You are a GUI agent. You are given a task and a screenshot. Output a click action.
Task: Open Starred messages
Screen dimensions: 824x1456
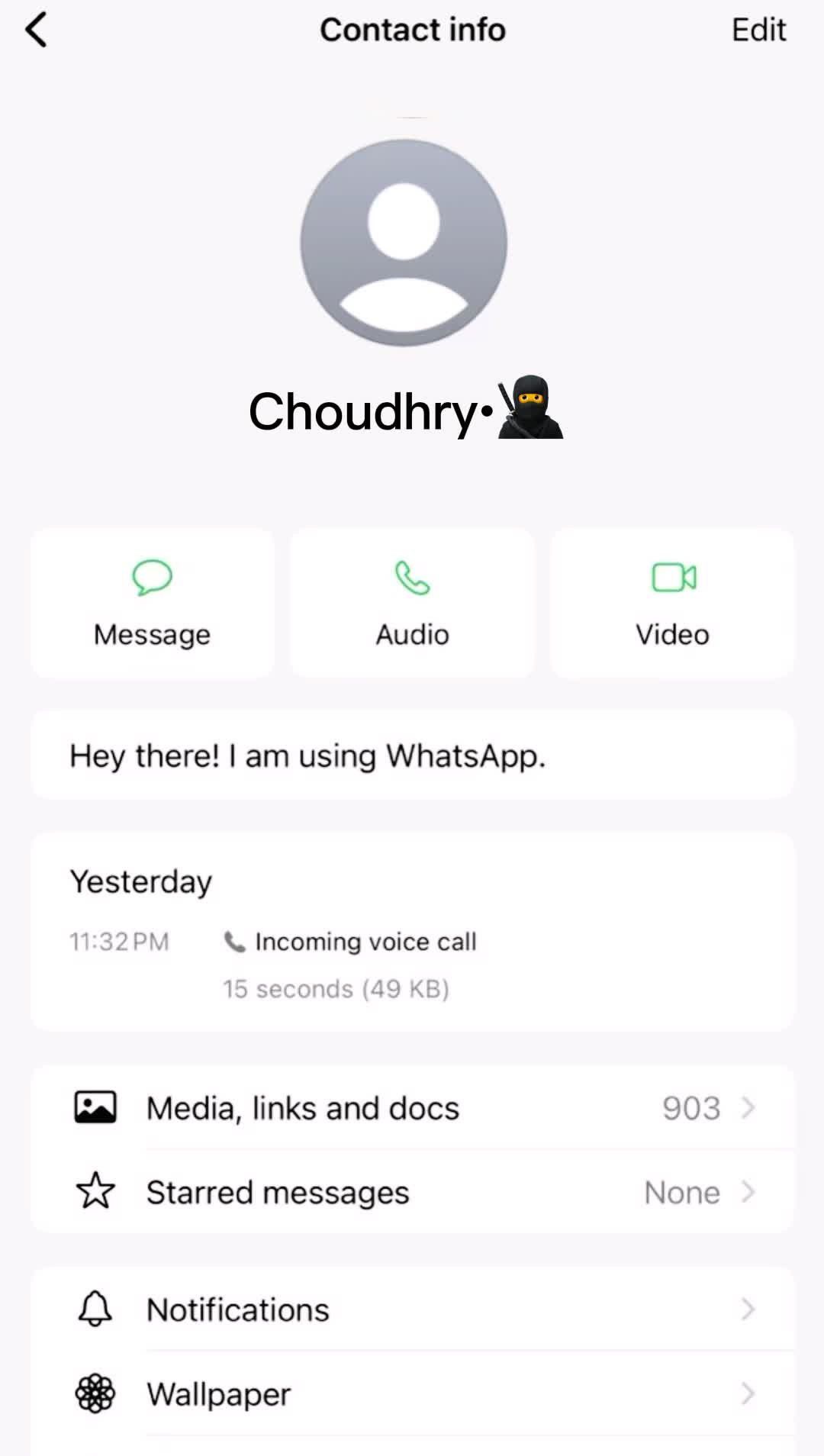412,1192
